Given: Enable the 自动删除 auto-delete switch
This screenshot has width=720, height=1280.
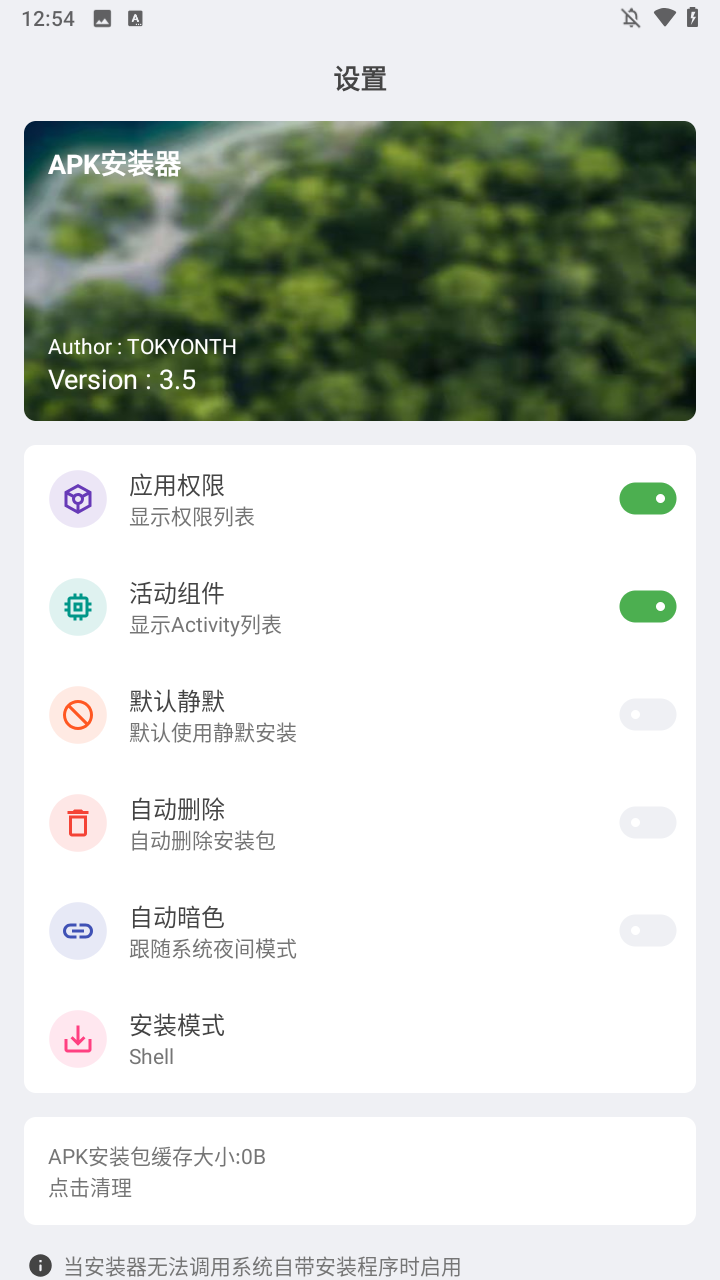Looking at the screenshot, I should 647,822.
